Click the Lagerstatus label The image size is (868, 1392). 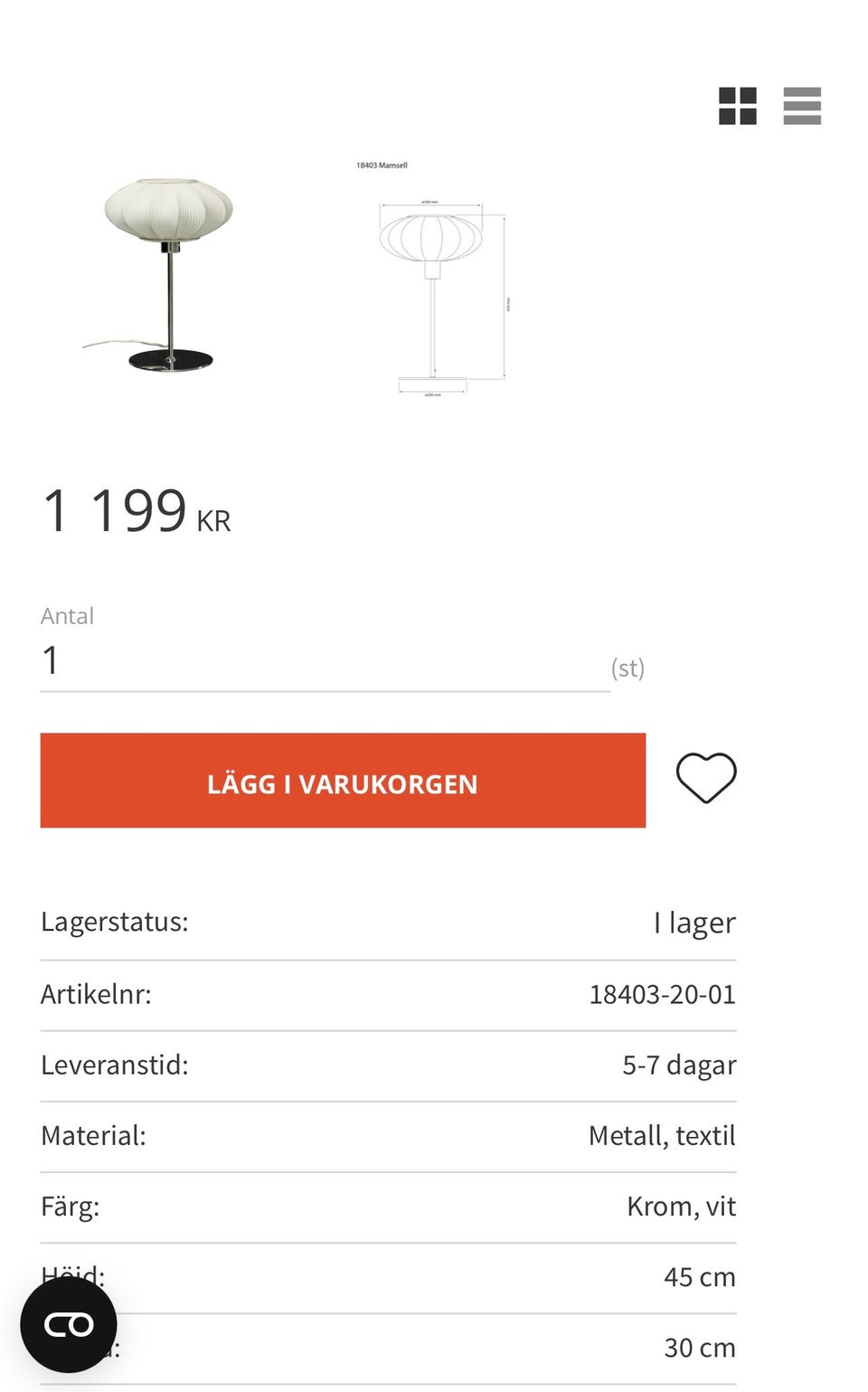[x=114, y=922]
